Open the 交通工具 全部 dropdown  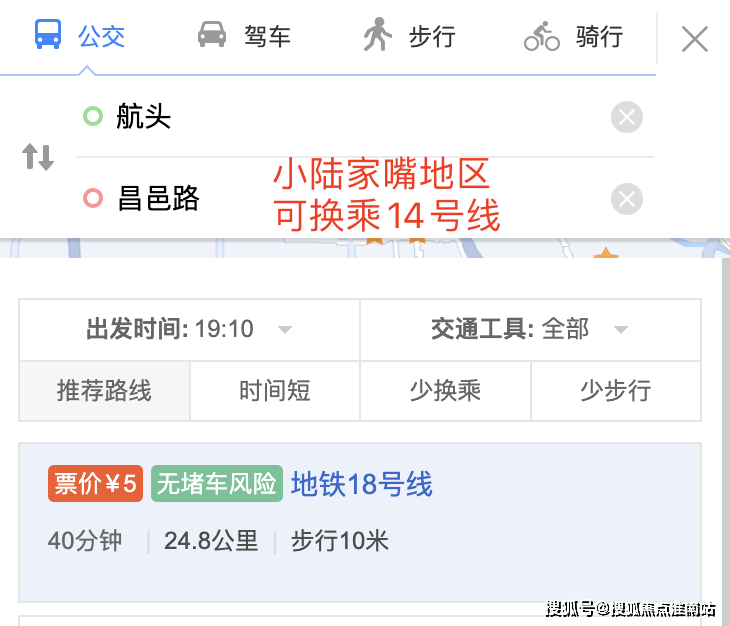pyautogui.click(x=530, y=329)
